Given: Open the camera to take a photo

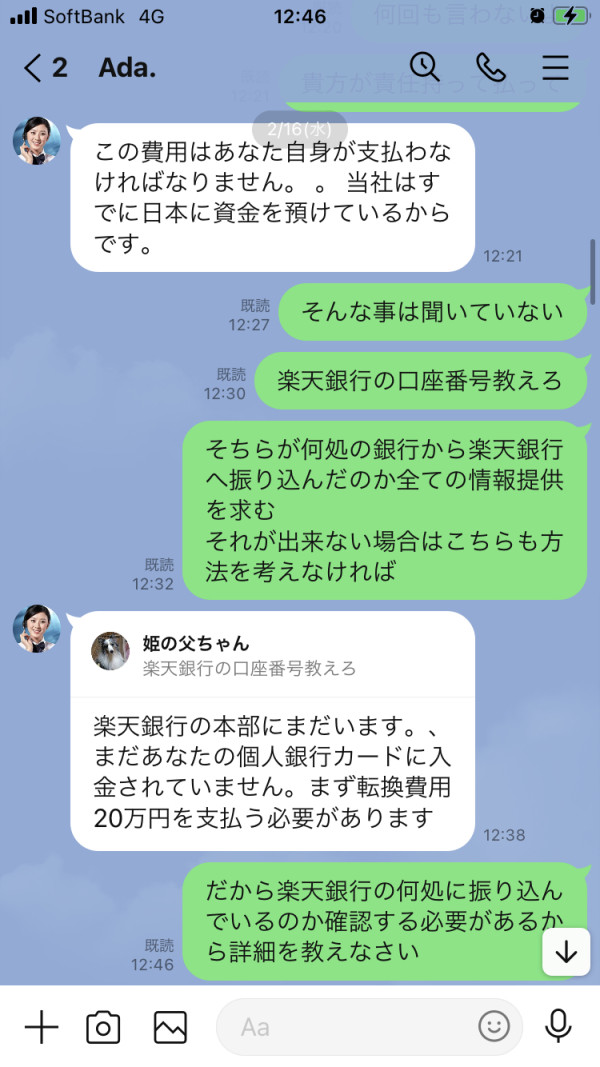Looking at the screenshot, I should point(103,1027).
